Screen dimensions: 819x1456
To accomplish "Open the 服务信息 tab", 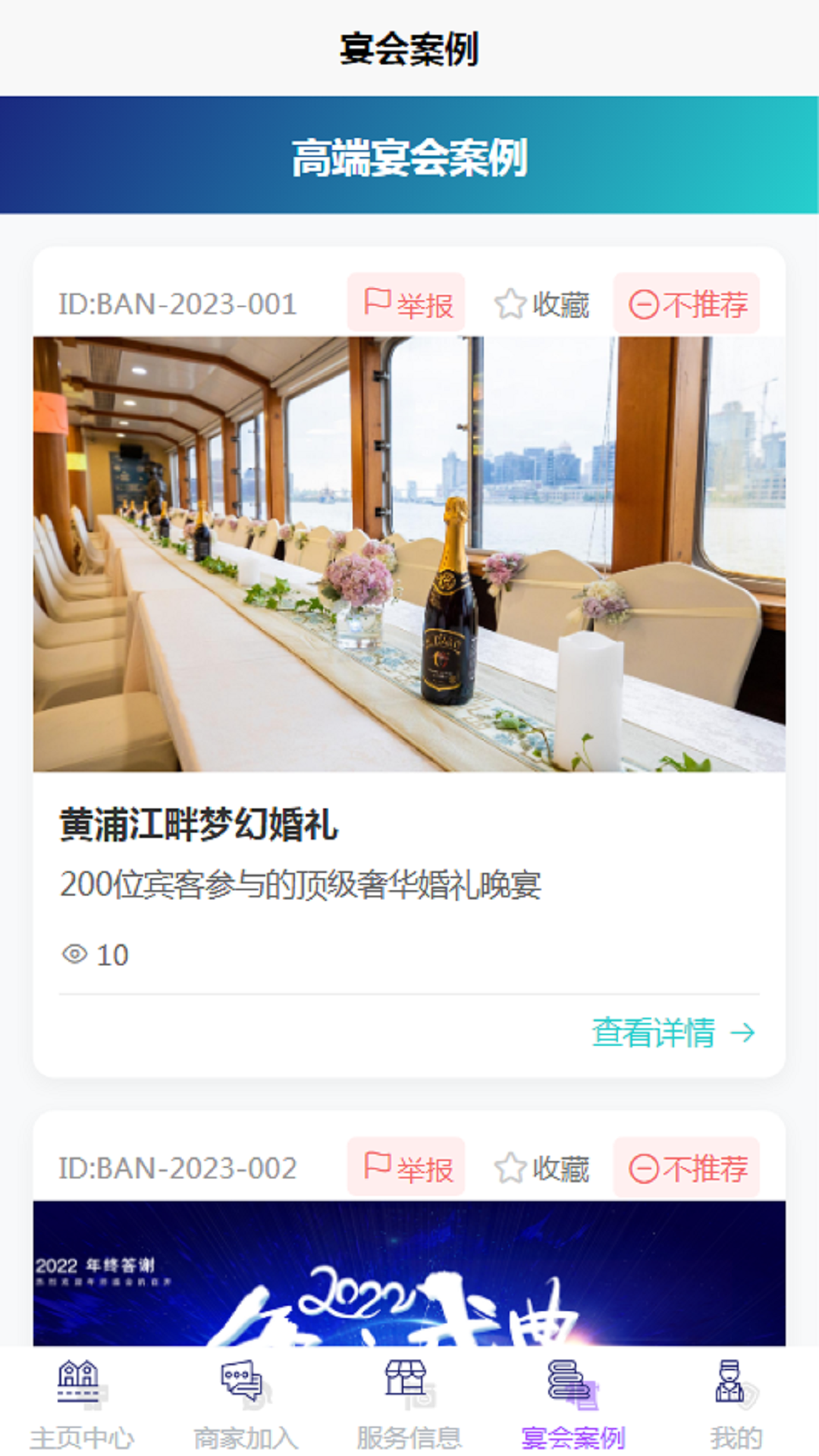I will click(409, 1403).
